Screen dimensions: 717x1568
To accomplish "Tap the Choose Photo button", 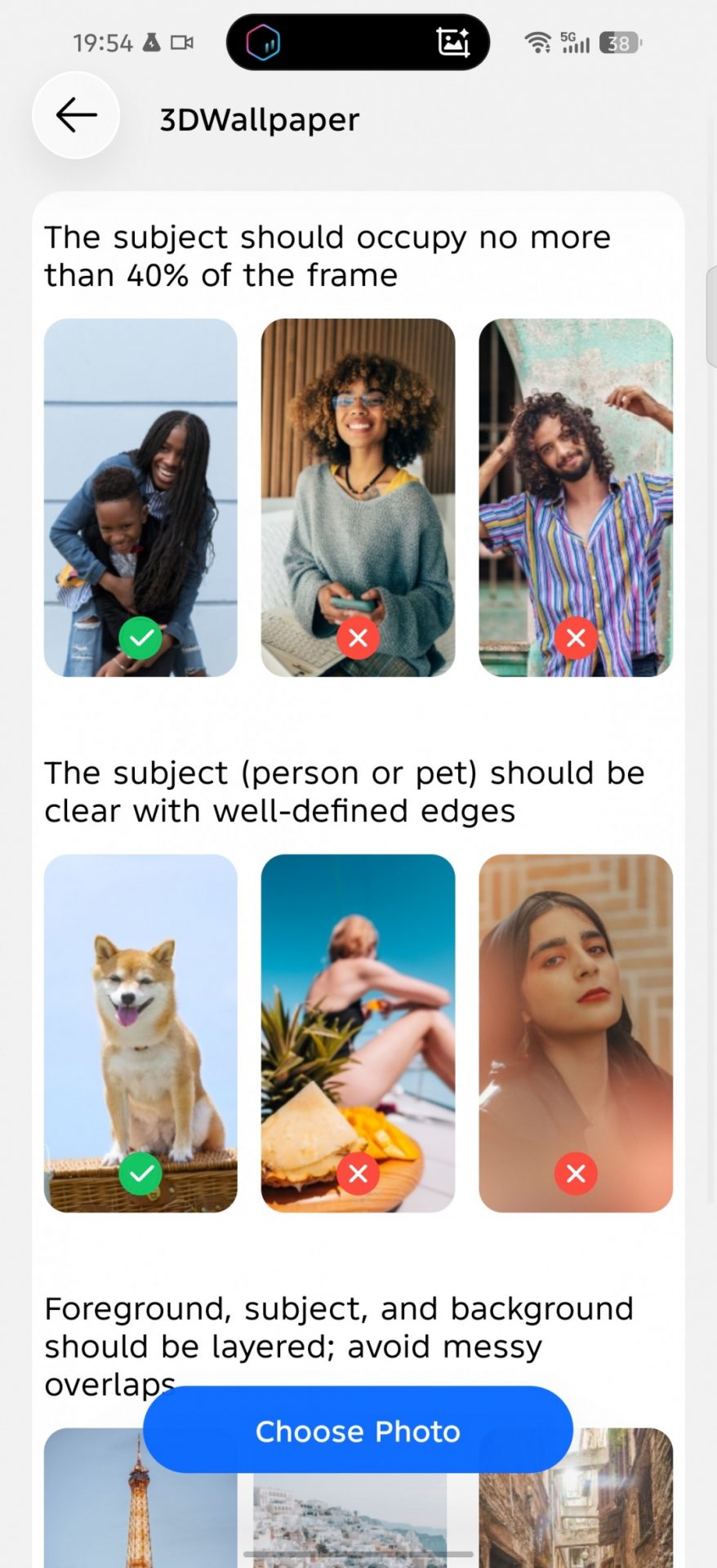I will pyautogui.click(x=358, y=1431).
